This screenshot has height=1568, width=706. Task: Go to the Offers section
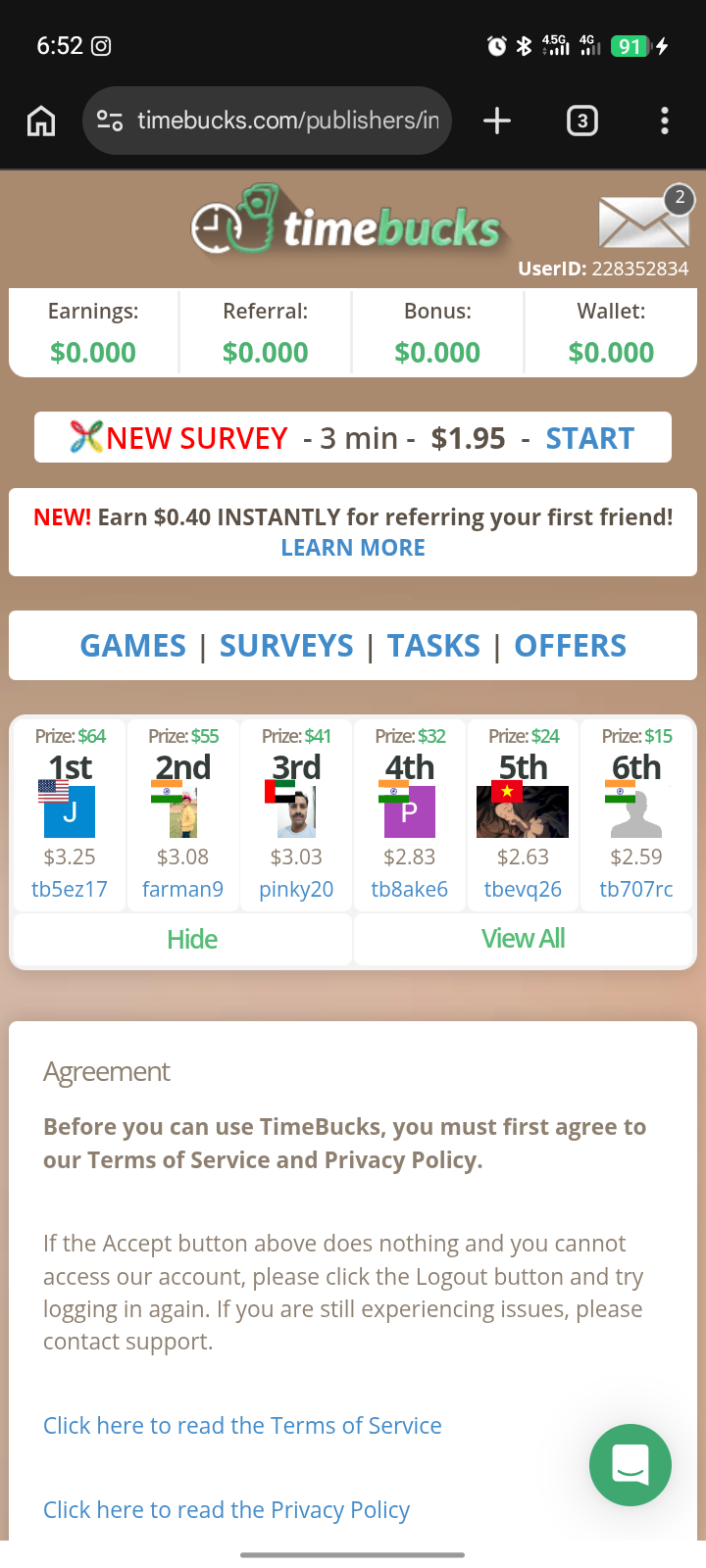point(570,646)
